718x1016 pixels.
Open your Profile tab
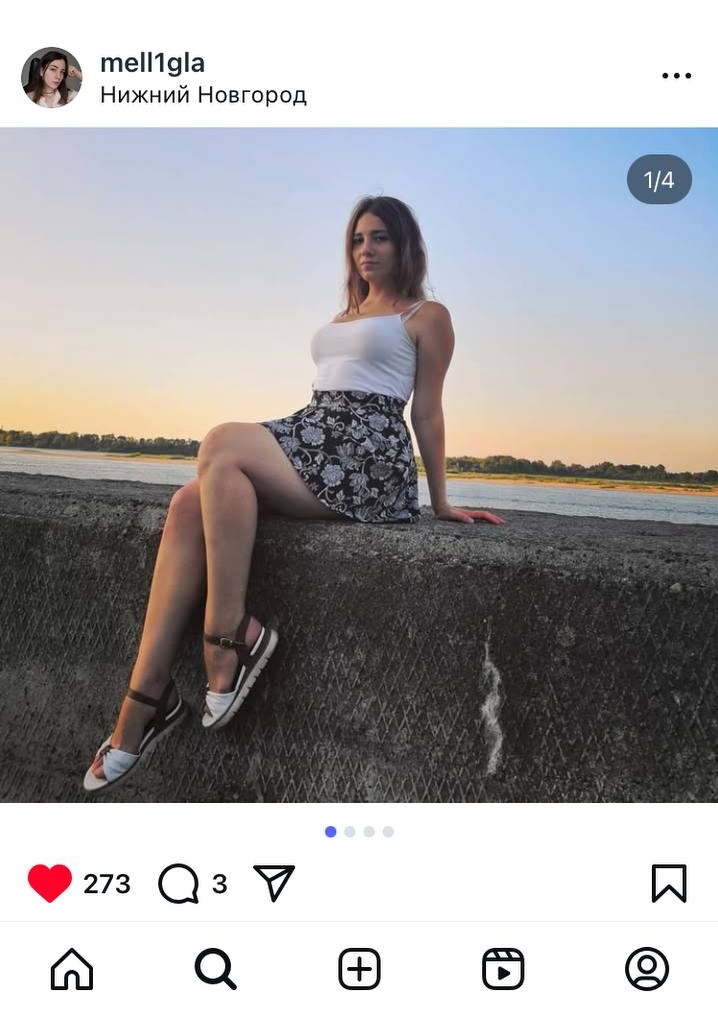pyautogui.click(x=646, y=968)
